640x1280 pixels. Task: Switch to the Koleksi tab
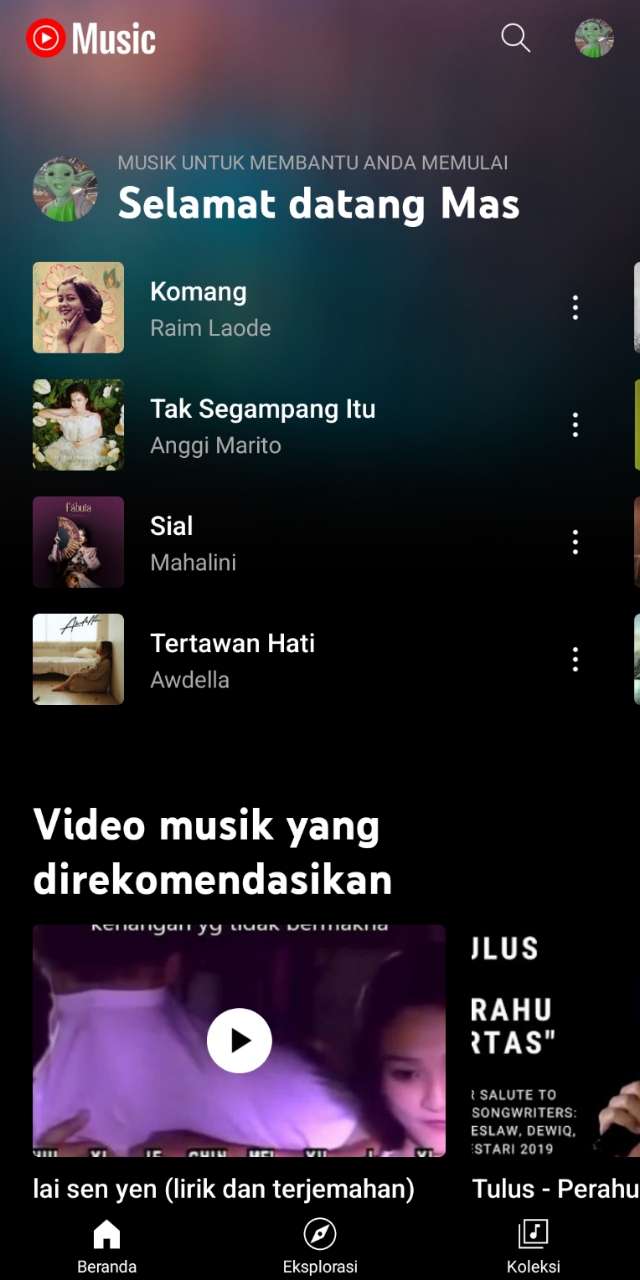(533, 1246)
